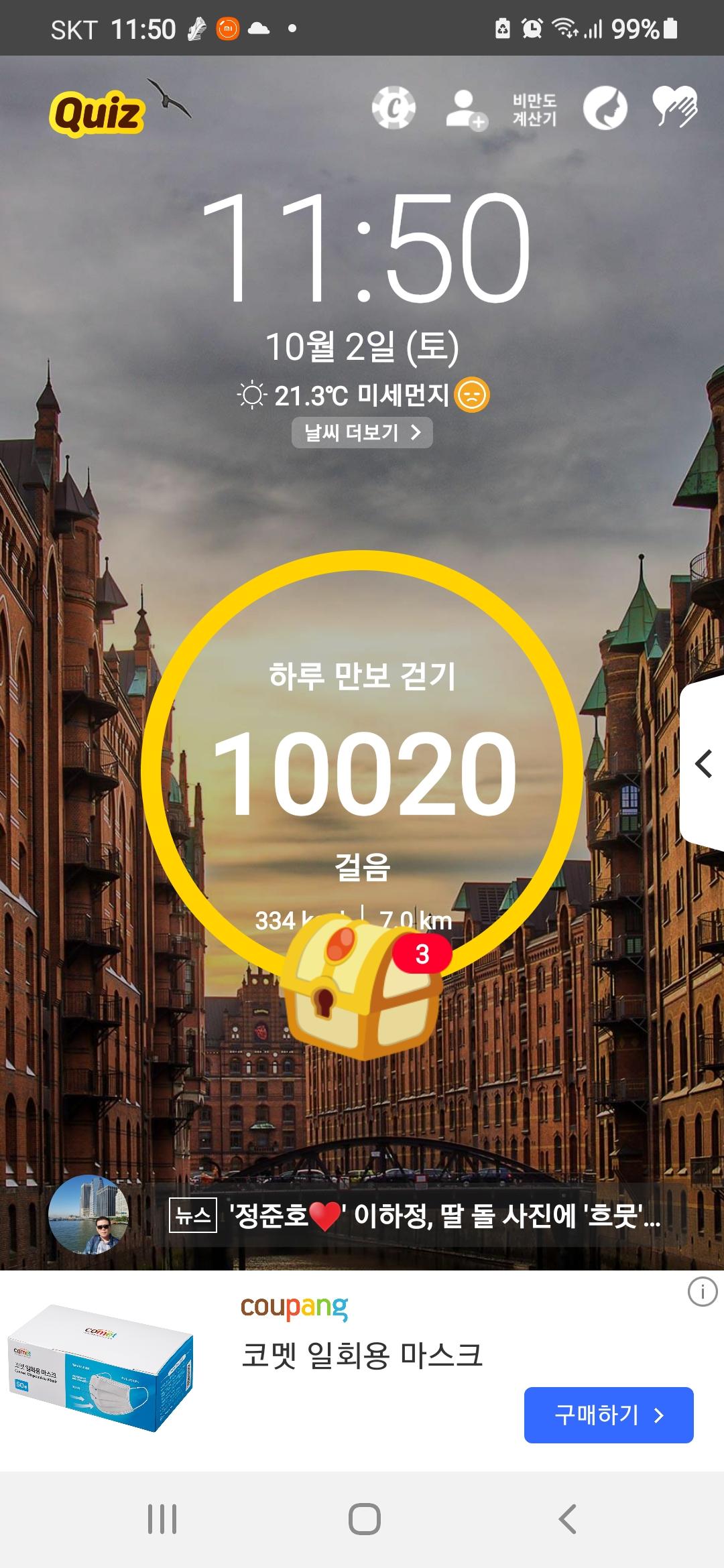Image resolution: width=724 pixels, height=1568 pixels.
Task: Expand the side panel arrow handle
Action: (703, 765)
